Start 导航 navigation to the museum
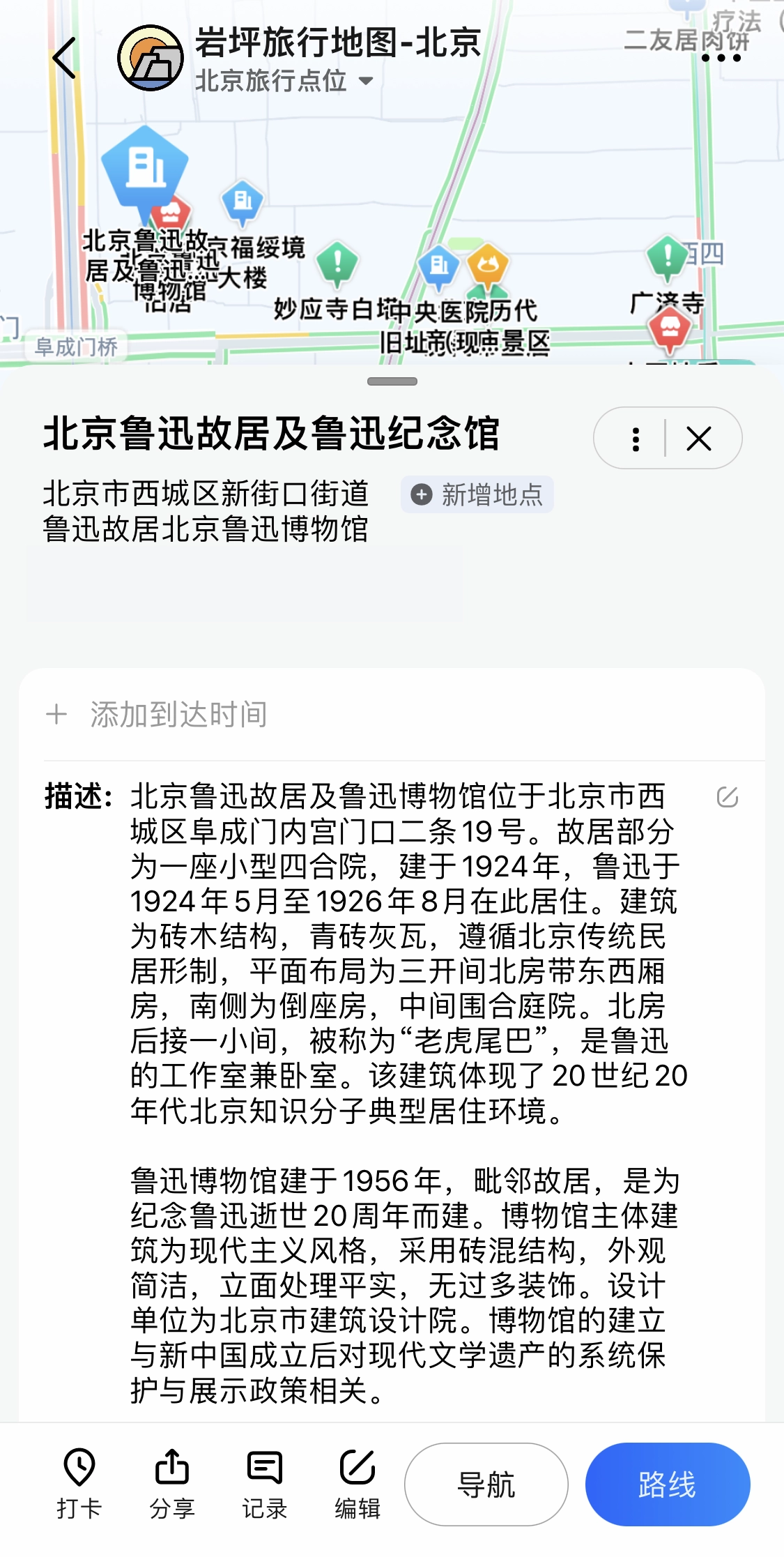Screen dimensions: 784x1557 tap(486, 1484)
